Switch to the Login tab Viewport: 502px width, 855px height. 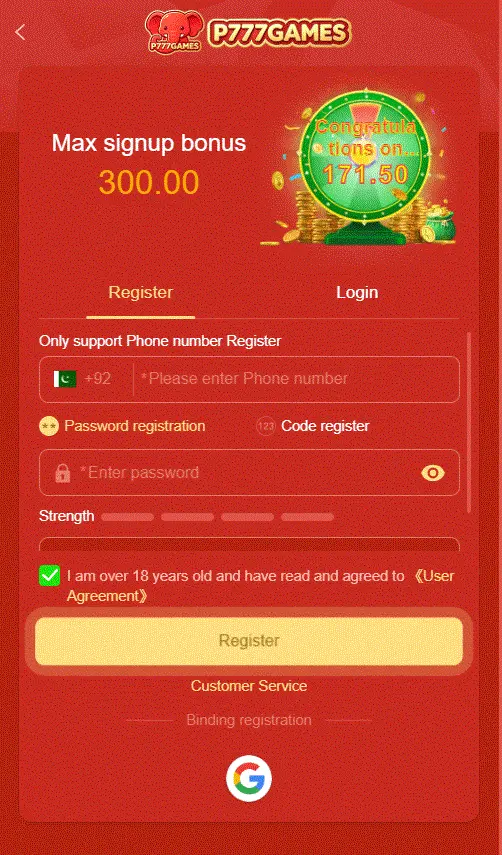[357, 292]
